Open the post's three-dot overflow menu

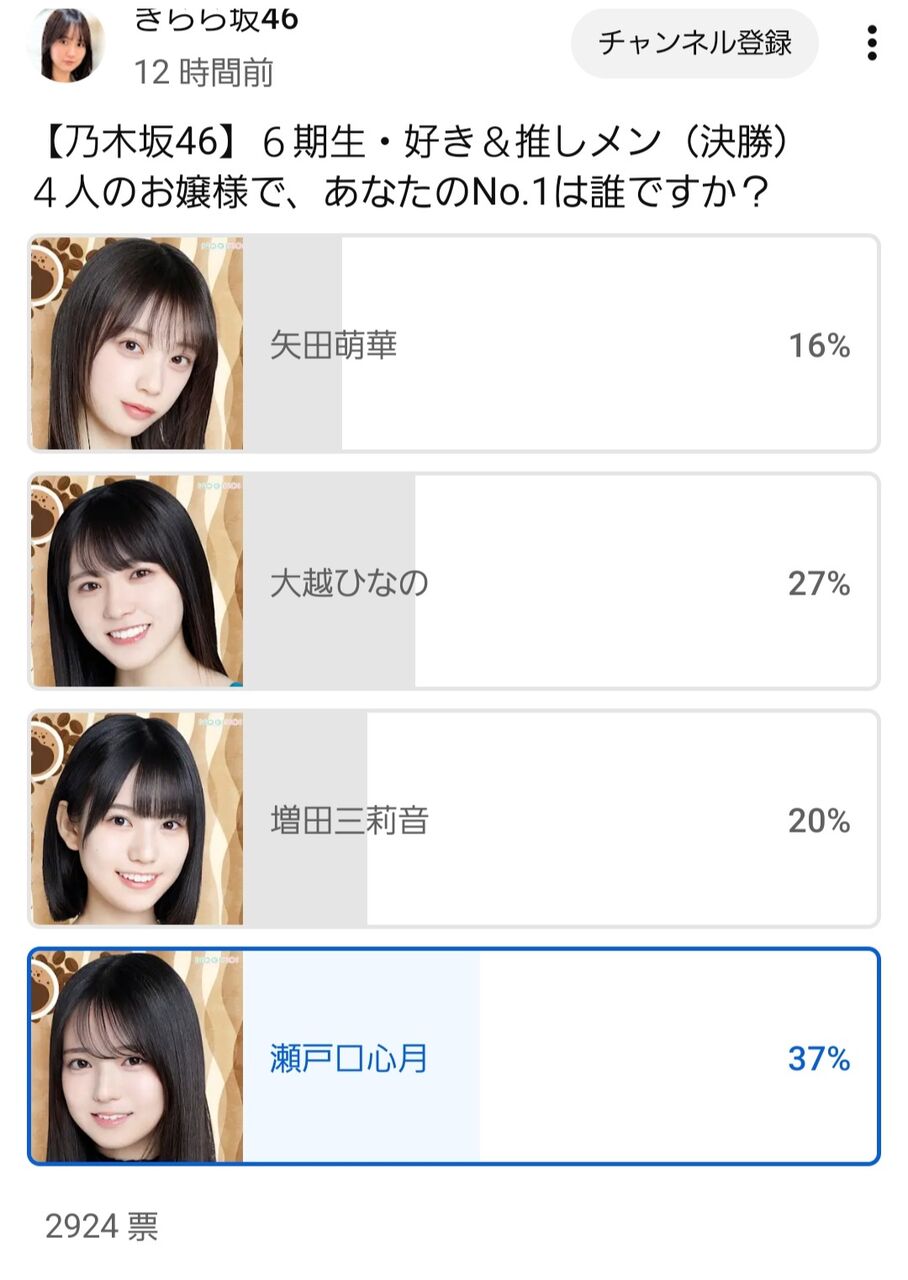[872, 43]
